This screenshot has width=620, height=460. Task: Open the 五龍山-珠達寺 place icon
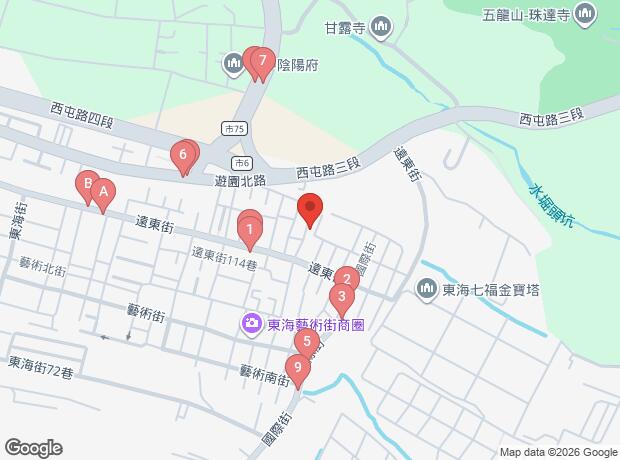[583, 13]
